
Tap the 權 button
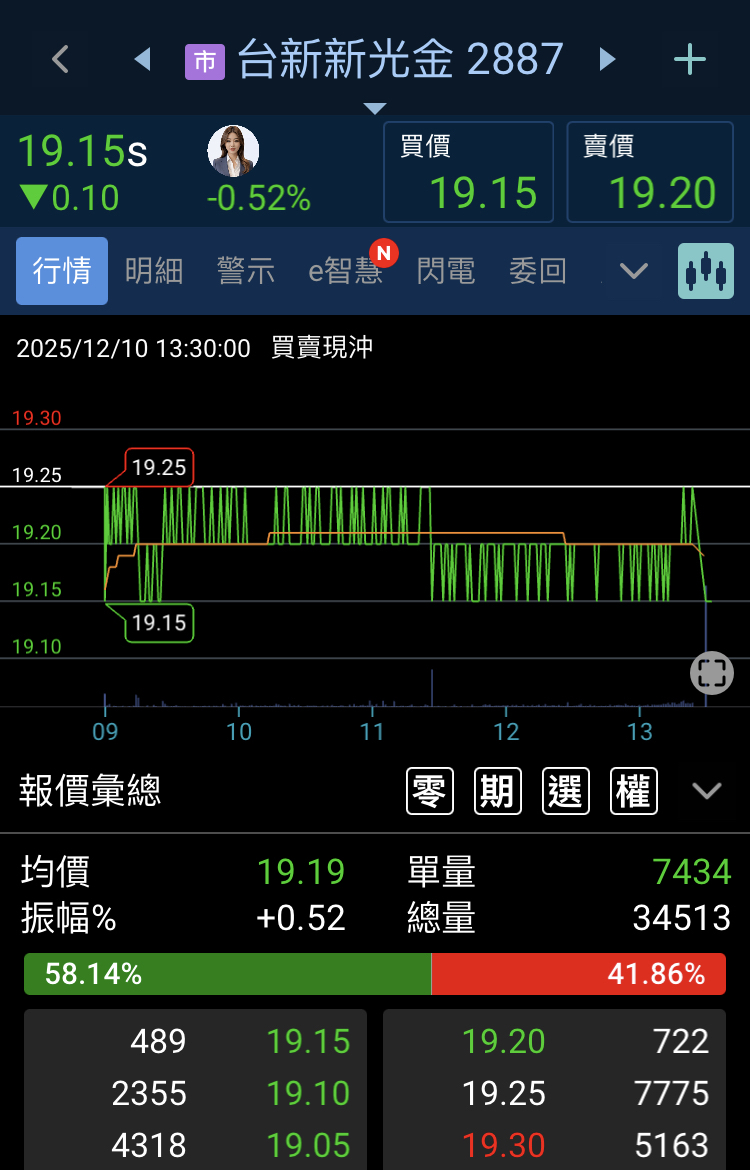(x=633, y=792)
